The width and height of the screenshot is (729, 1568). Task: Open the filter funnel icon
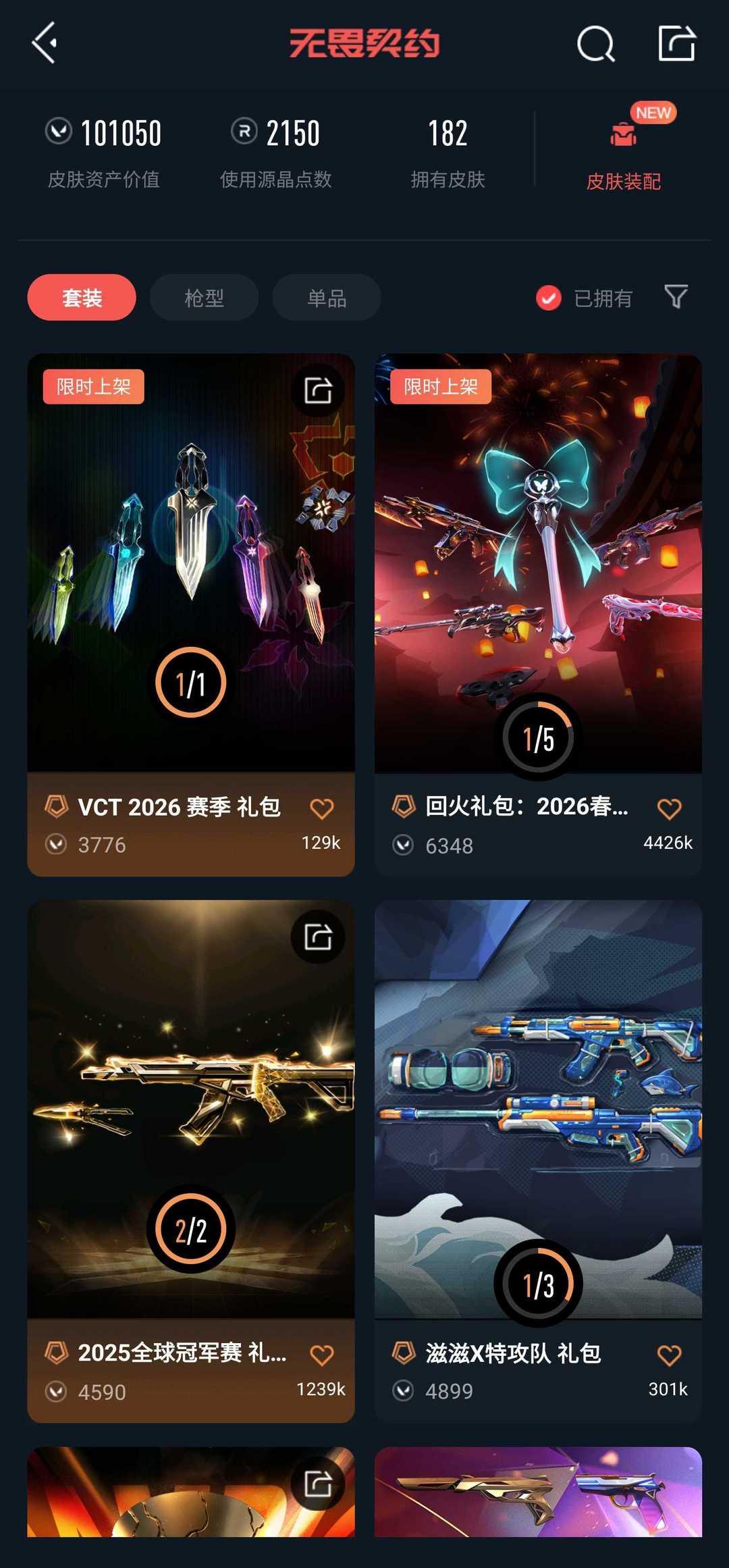click(x=675, y=297)
